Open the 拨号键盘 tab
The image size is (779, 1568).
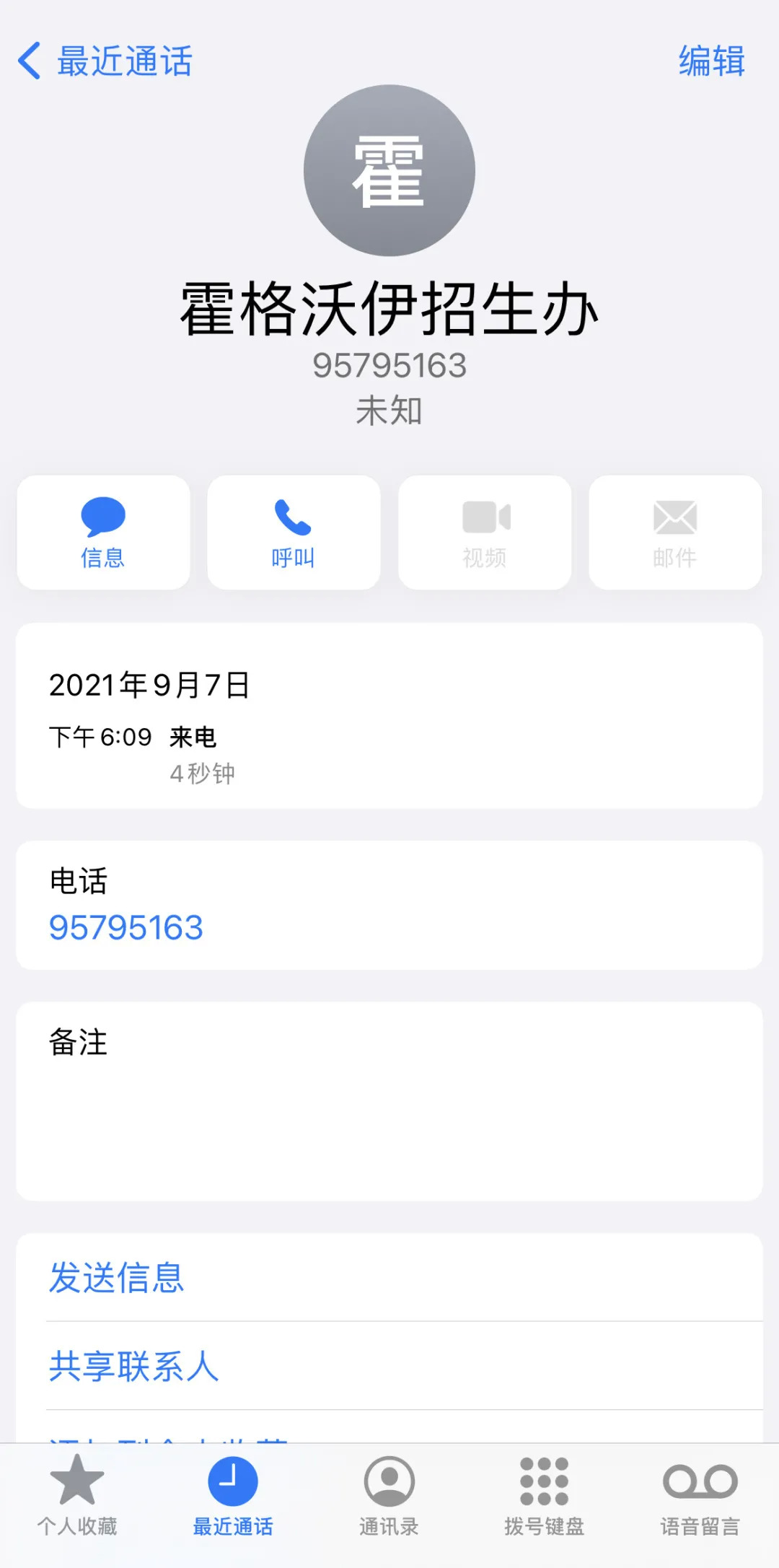[545, 1494]
